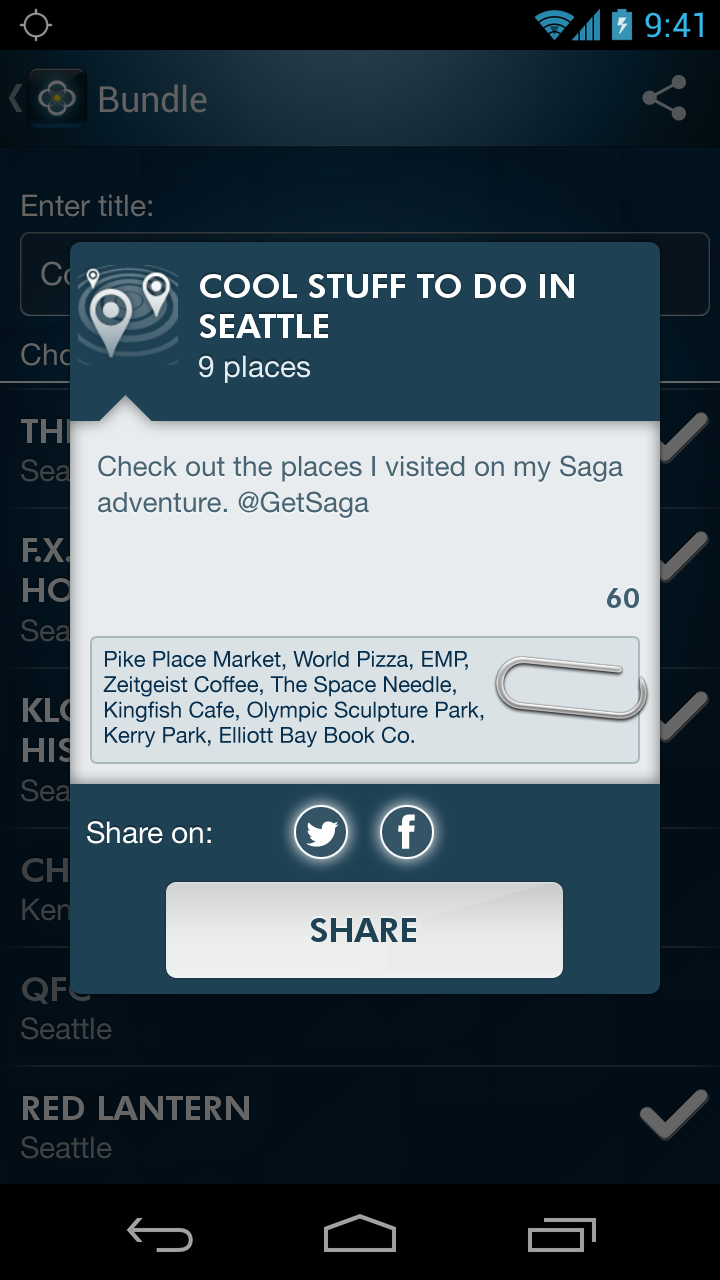
Task: Select Twitter as share target
Action: coord(321,832)
